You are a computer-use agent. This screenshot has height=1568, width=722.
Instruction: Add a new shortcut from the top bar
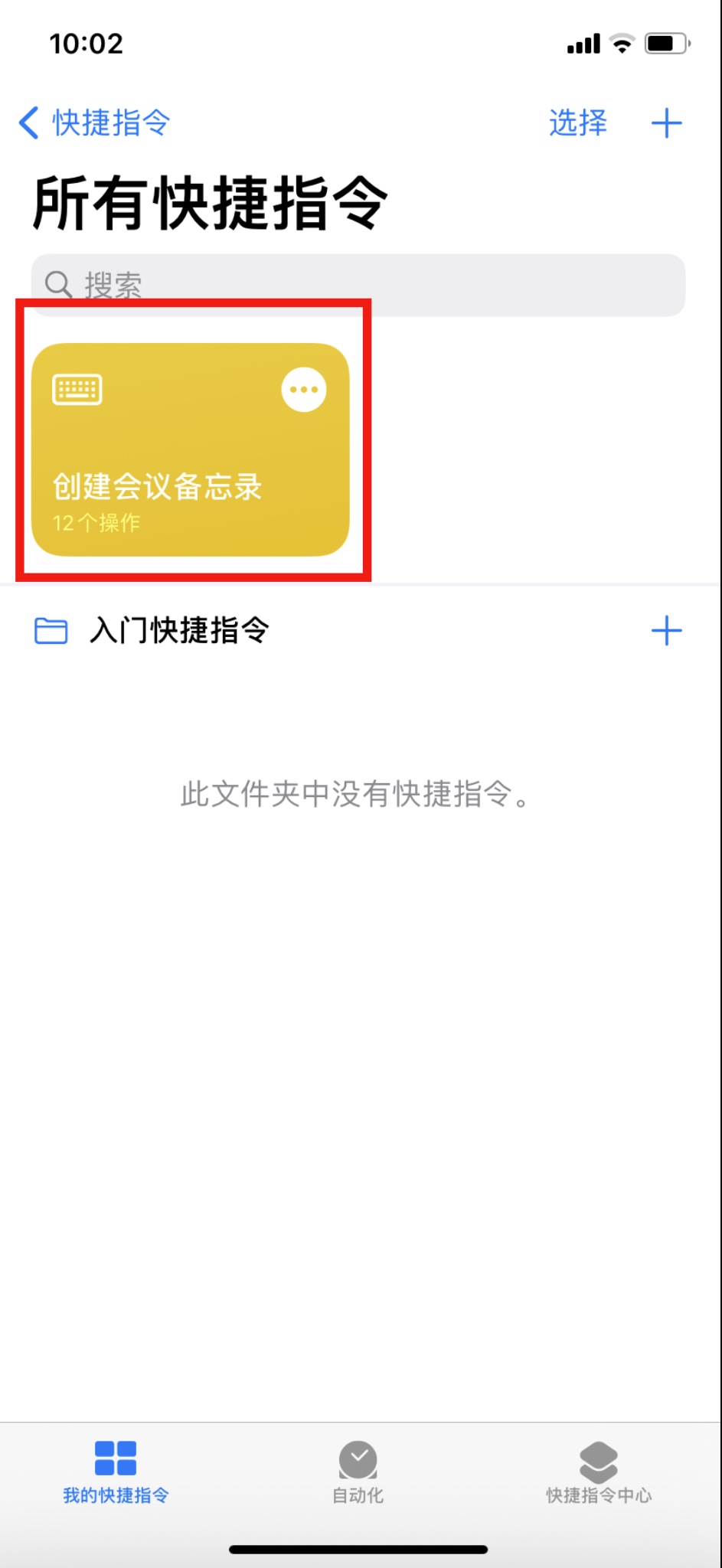(666, 122)
